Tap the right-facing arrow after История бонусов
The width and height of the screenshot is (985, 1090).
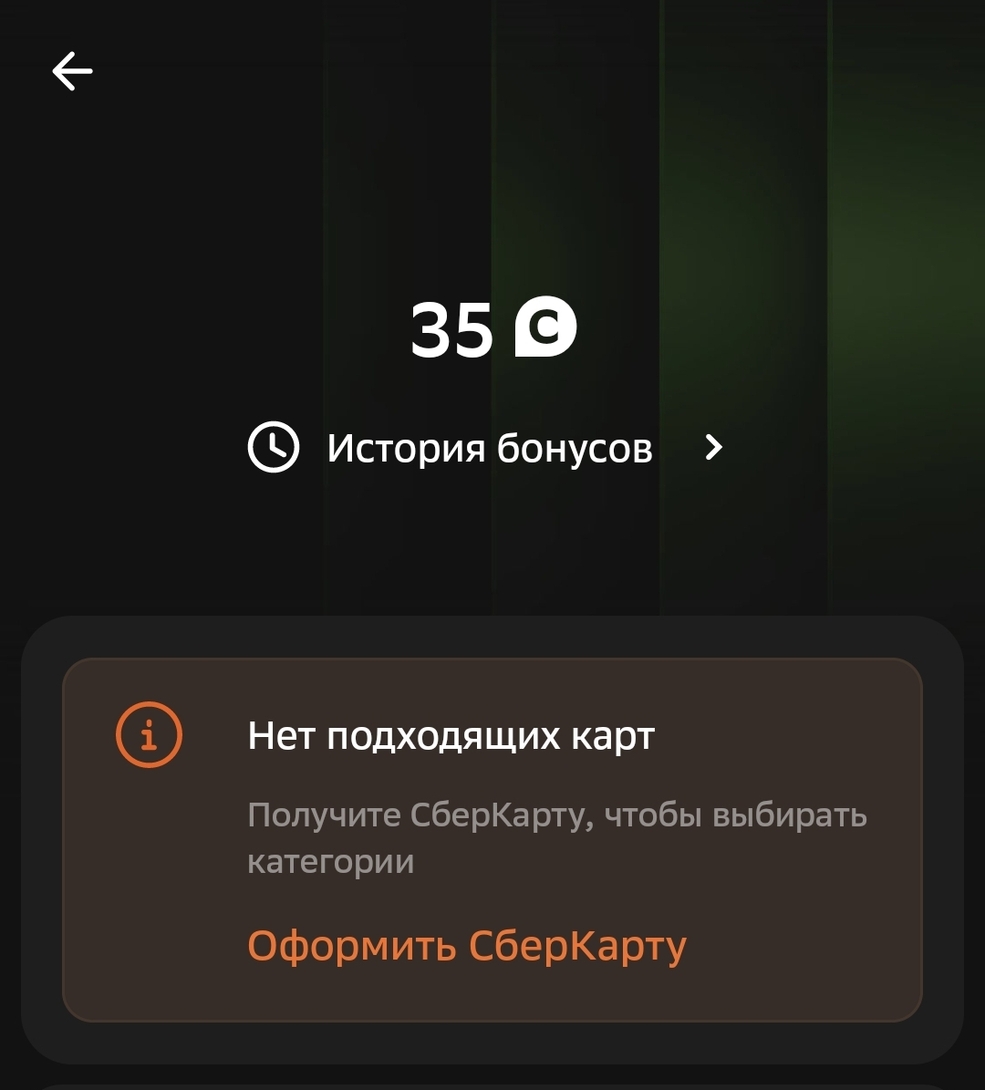tap(712, 447)
